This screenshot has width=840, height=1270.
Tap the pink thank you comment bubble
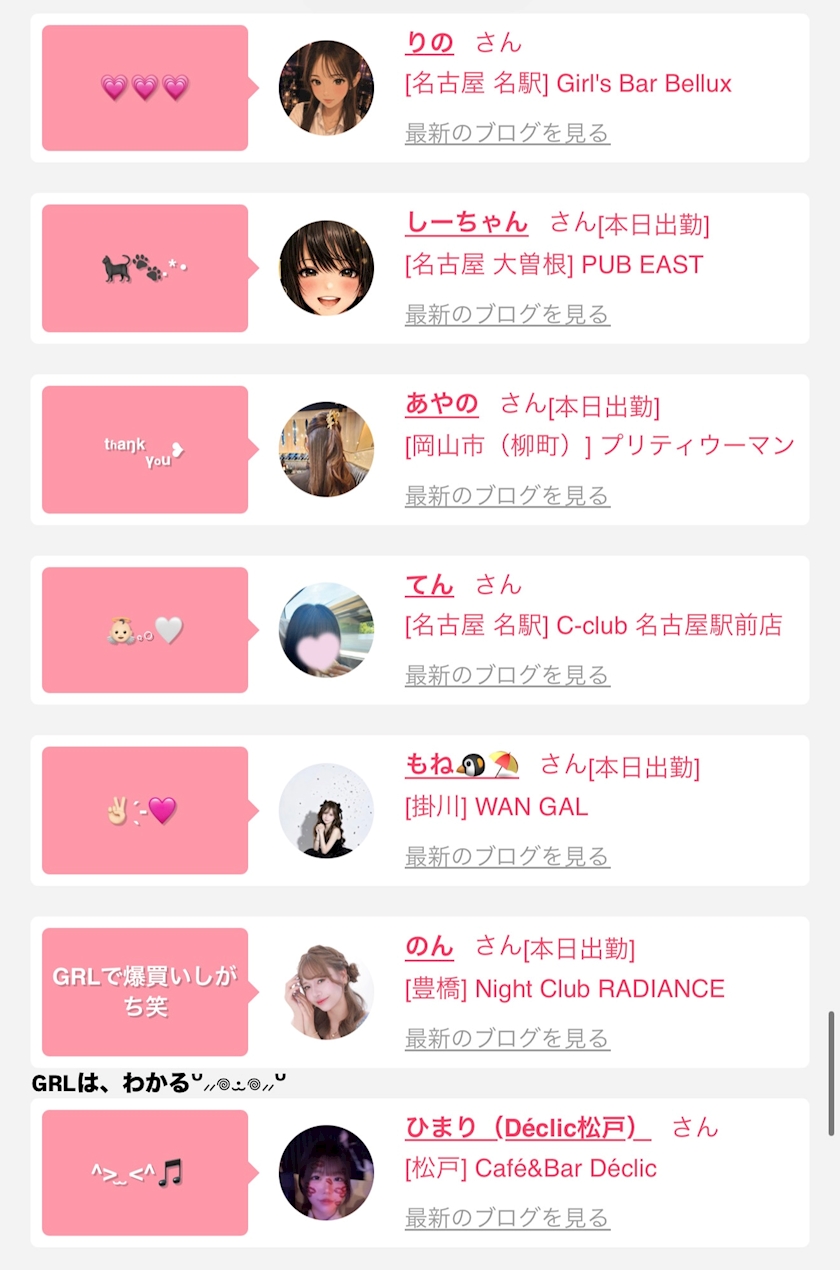[x=145, y=449]
